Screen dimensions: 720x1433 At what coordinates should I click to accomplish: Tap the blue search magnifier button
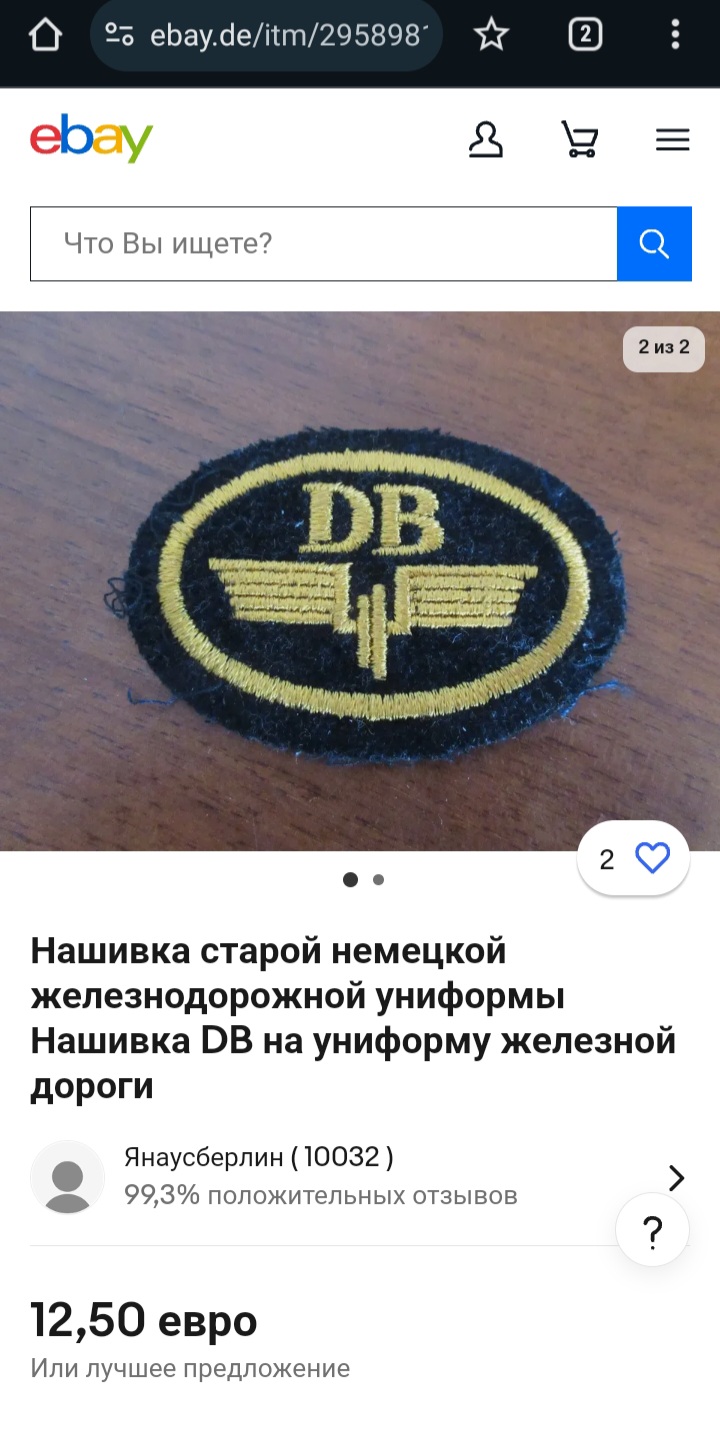pos(654,243)
